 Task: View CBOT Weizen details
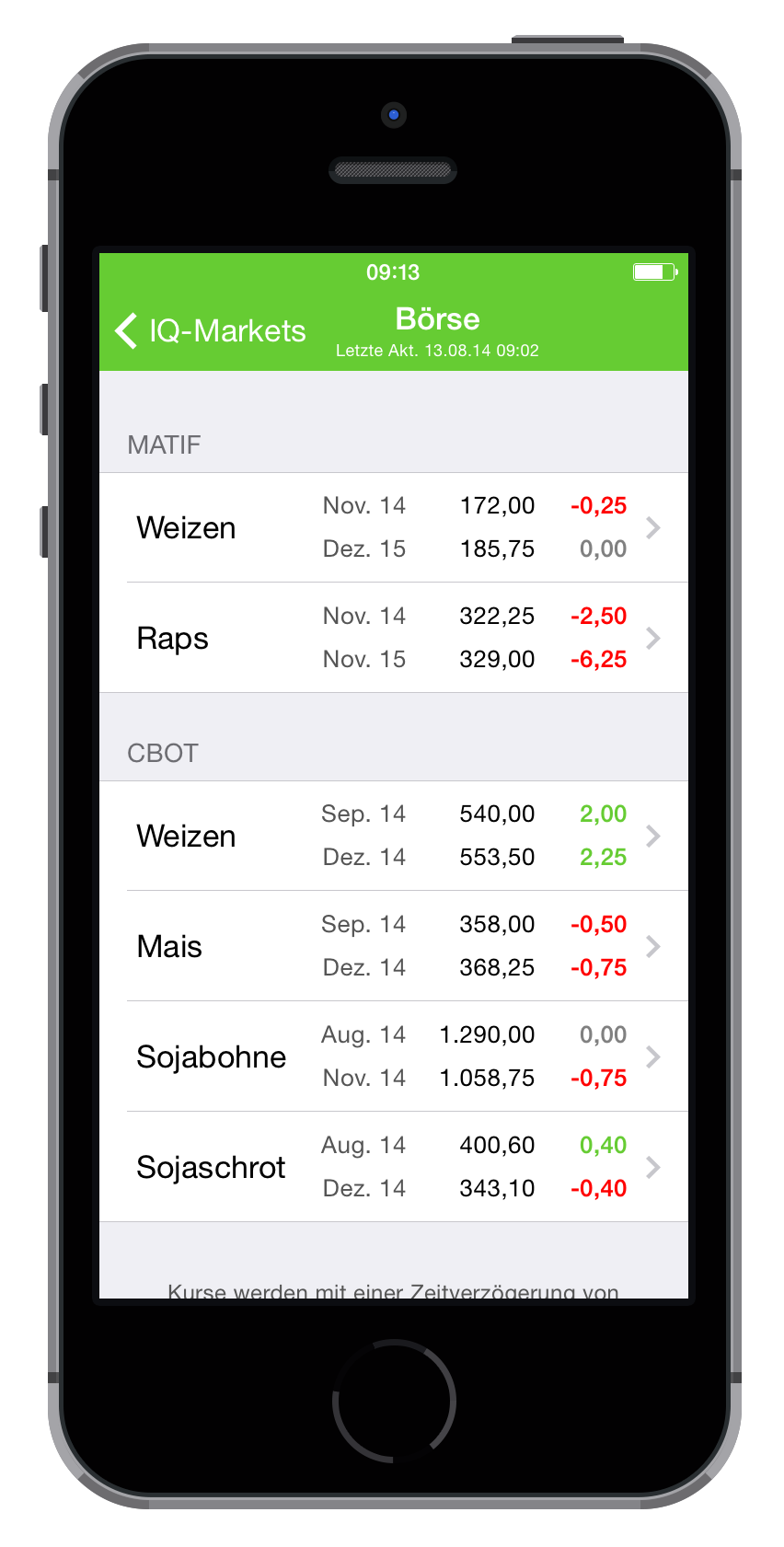tap(394, 836)
